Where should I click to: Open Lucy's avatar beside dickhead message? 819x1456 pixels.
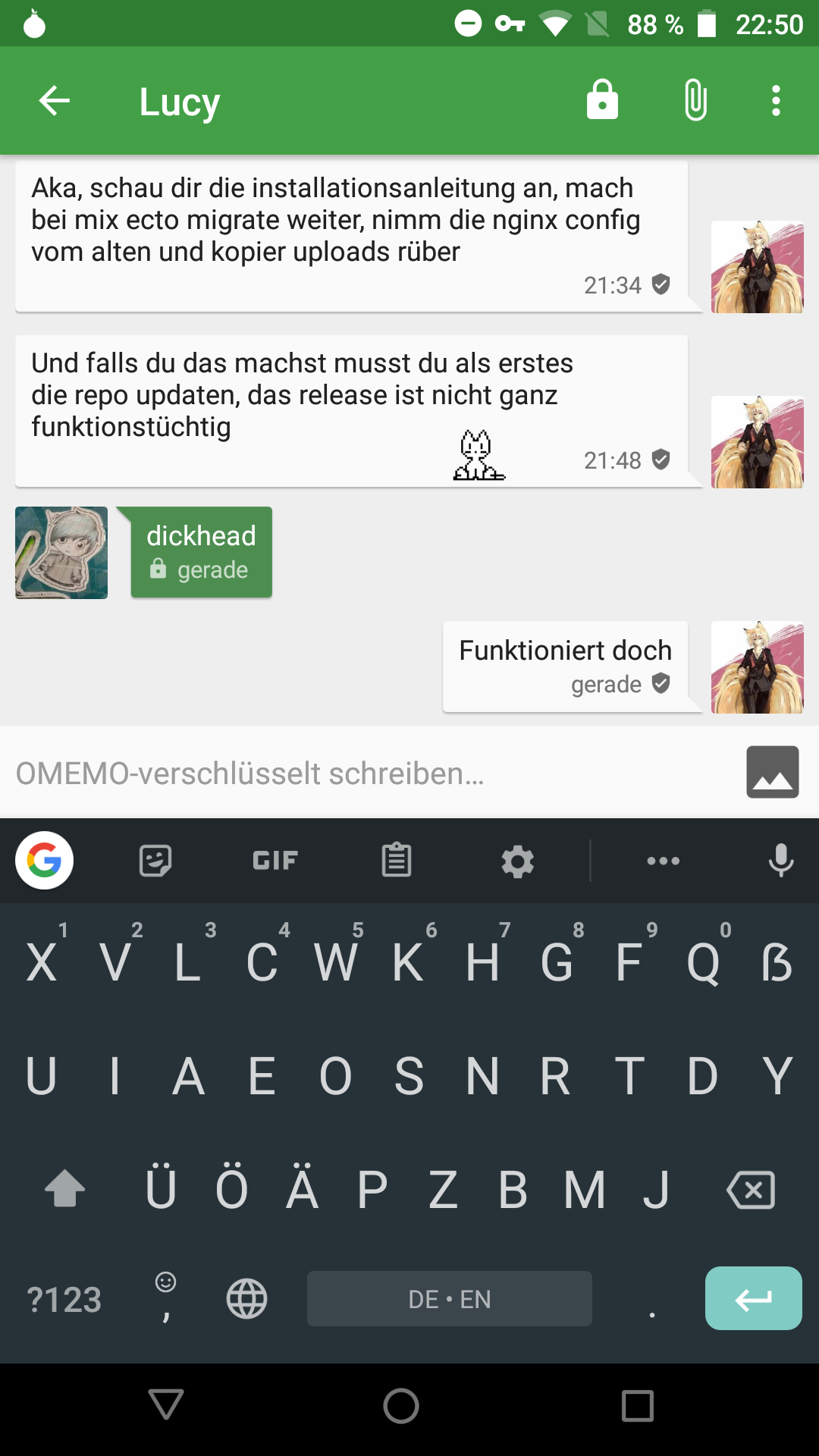click(61, 553)
